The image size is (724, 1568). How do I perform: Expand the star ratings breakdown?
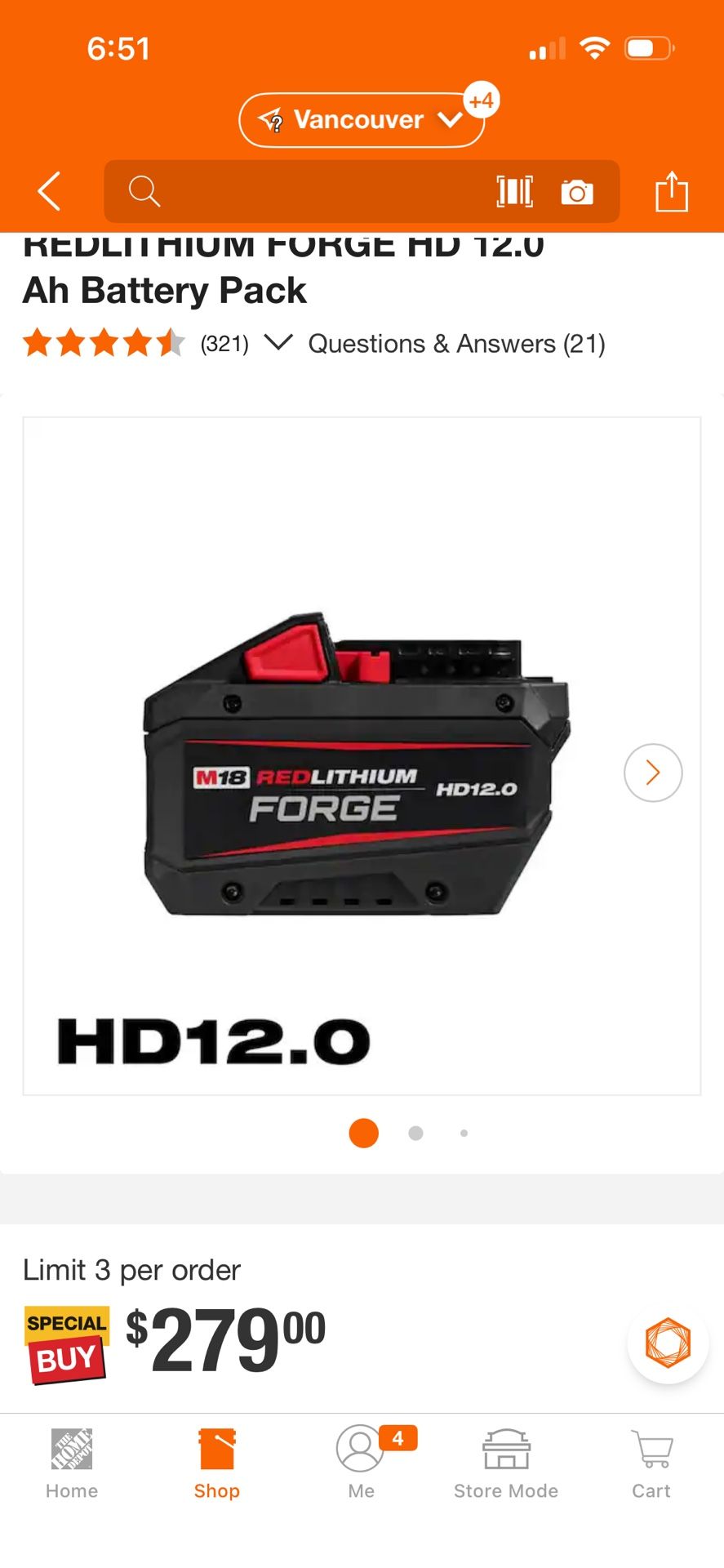point(278,342)
